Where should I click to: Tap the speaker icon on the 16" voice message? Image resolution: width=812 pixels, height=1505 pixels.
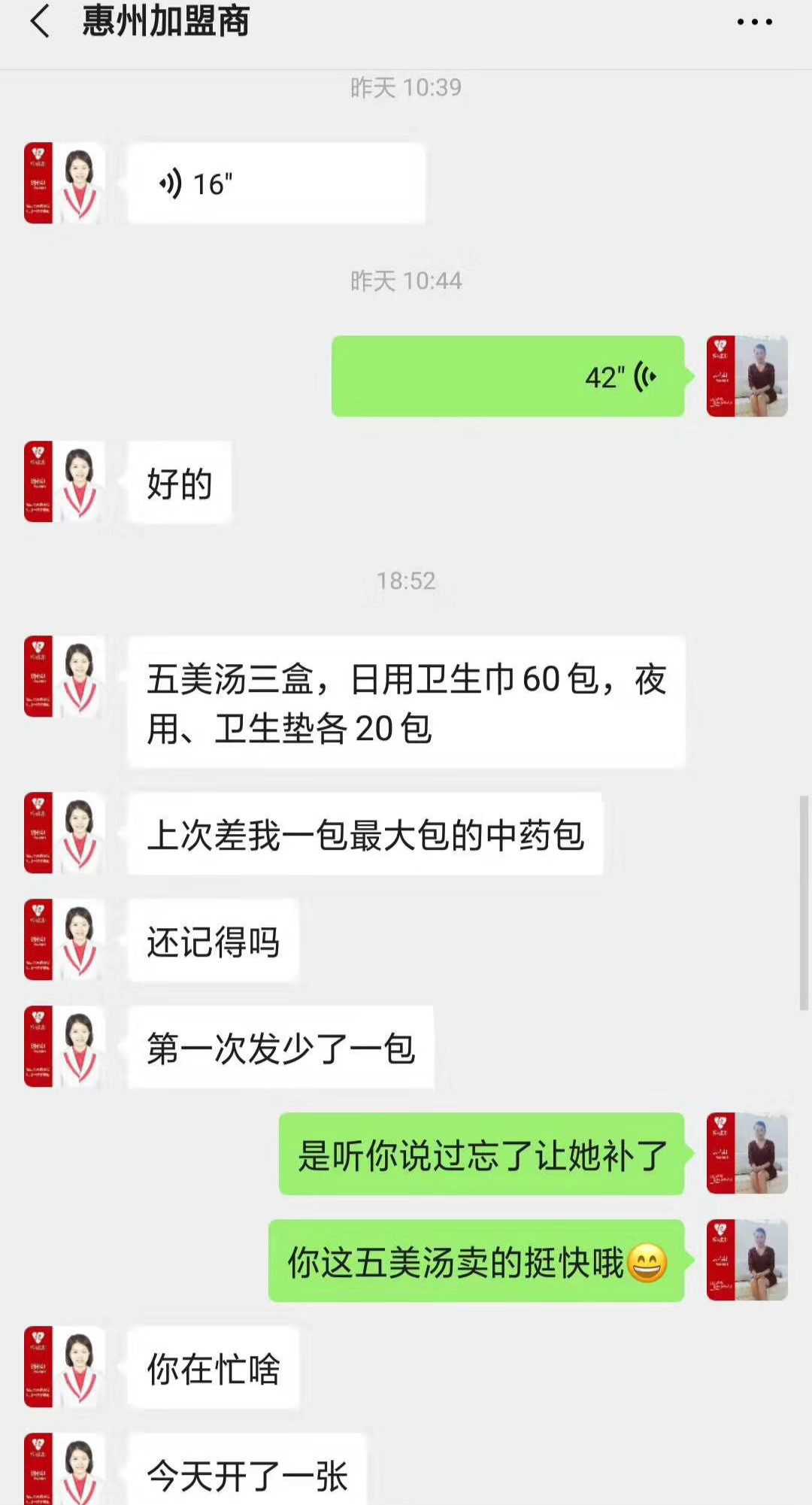coord(171,183)
